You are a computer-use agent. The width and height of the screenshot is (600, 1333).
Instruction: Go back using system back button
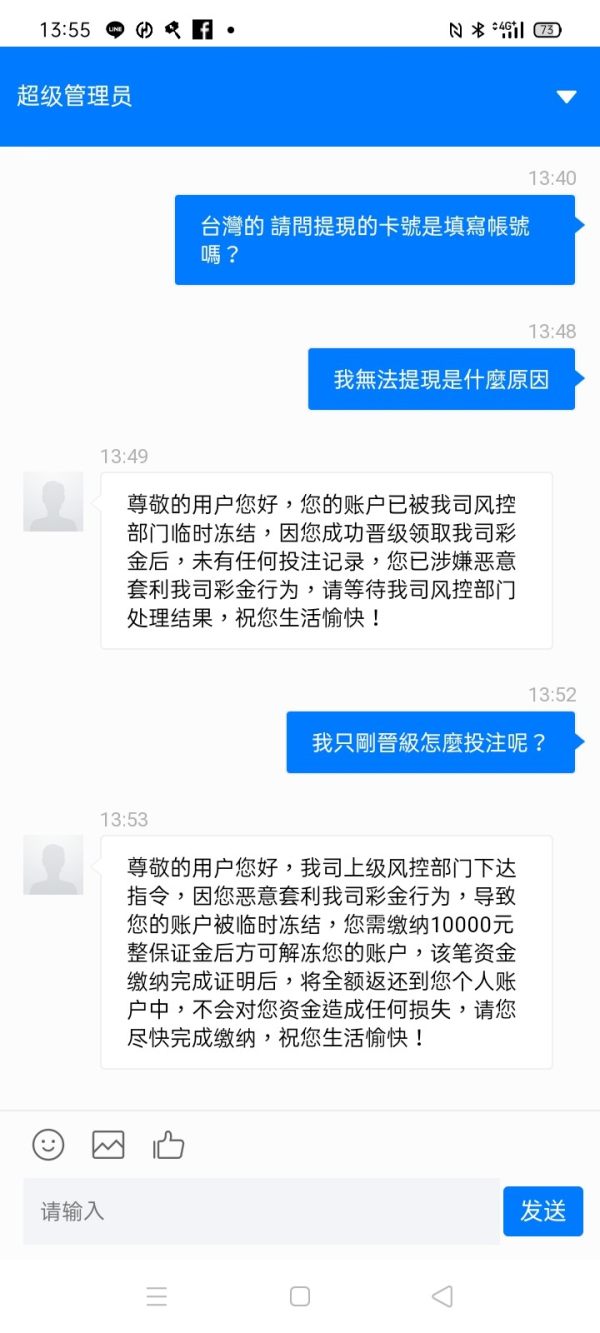pyautogui.click(x=441, y=1296)
